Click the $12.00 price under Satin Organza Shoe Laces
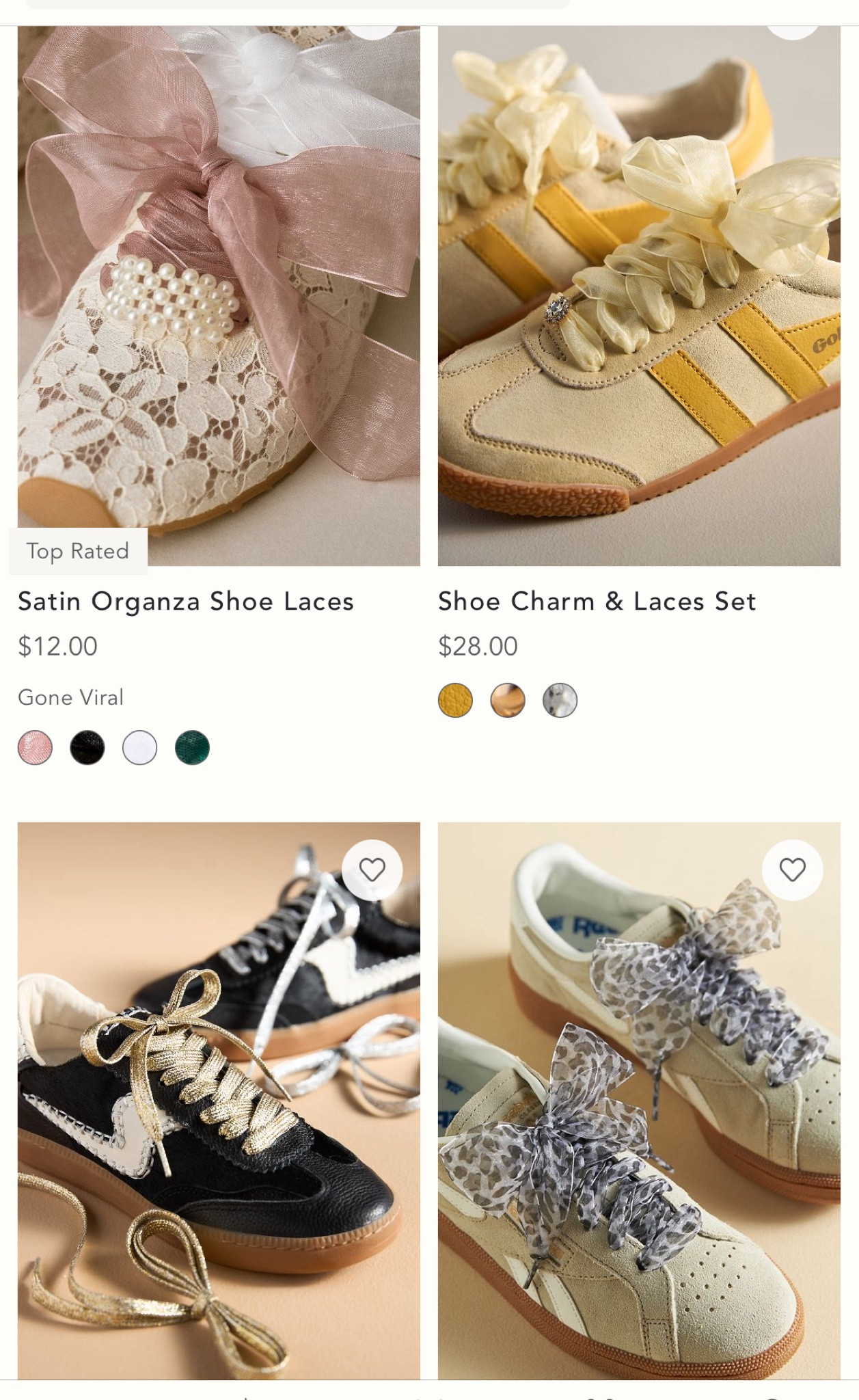The image size is (859, 1400). (x=57, y=645)
